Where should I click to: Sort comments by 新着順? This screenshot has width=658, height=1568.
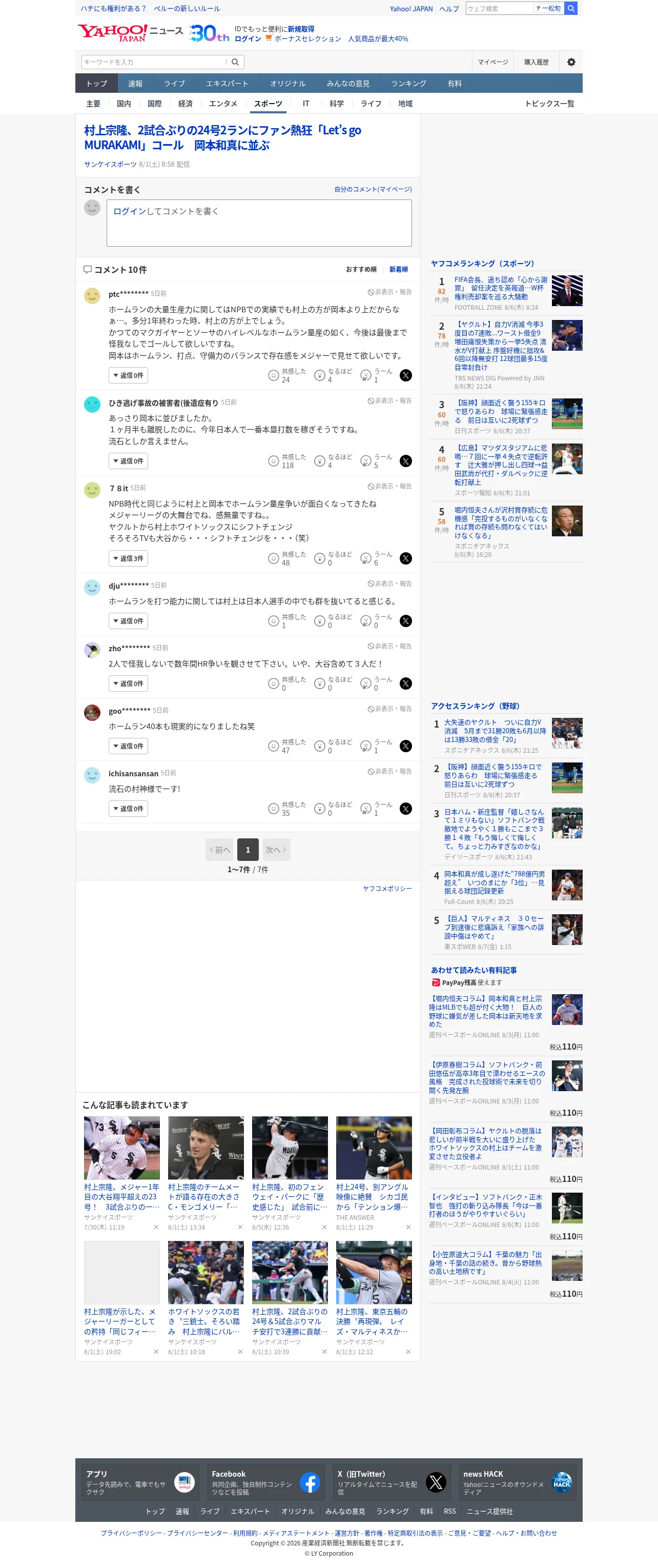click(x=398, y=269)
